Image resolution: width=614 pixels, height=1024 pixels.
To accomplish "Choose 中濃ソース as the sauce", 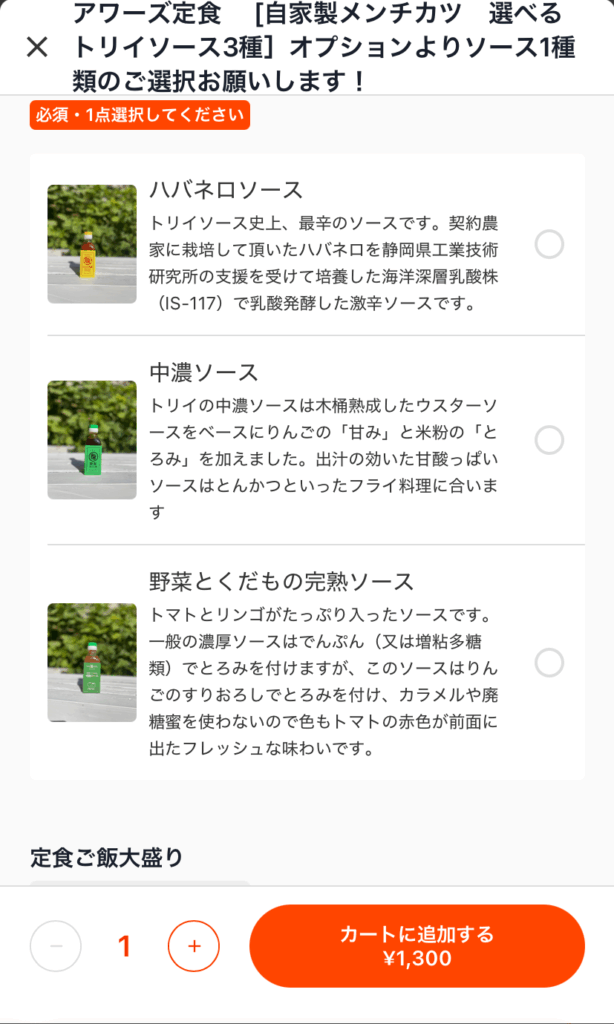I will (549, 440).
